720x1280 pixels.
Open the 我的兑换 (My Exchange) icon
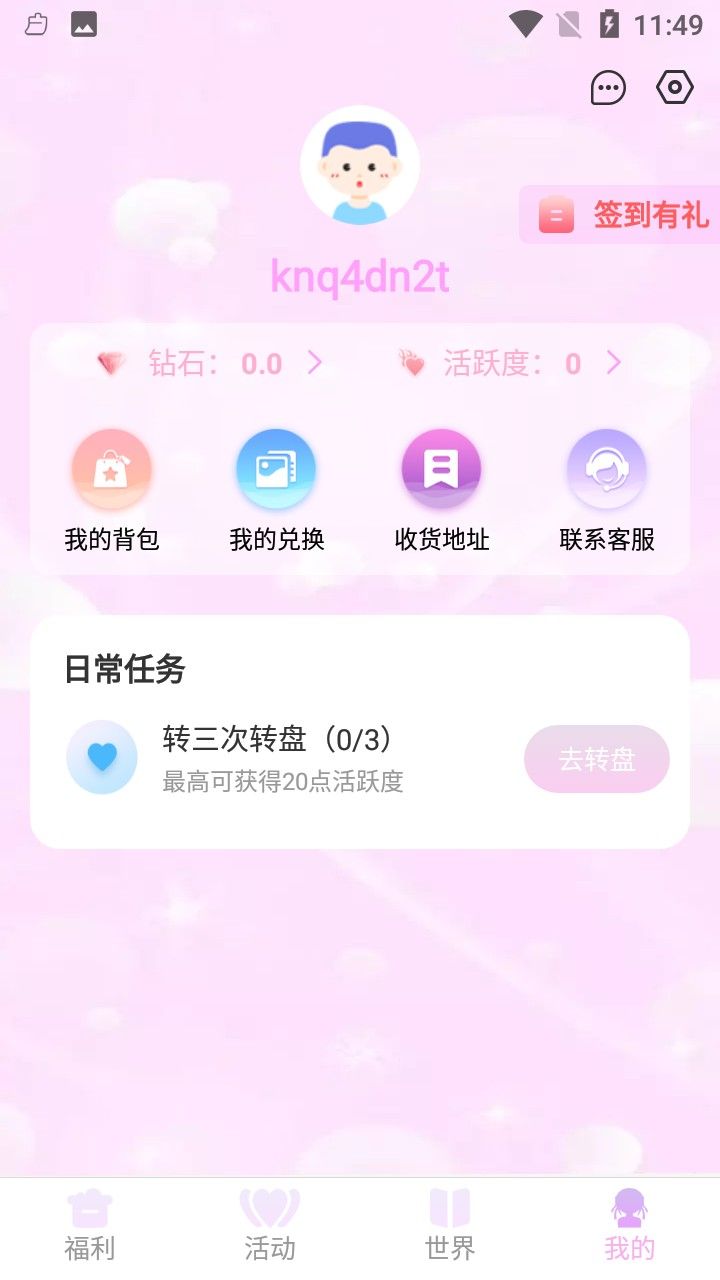click(276, 468)
